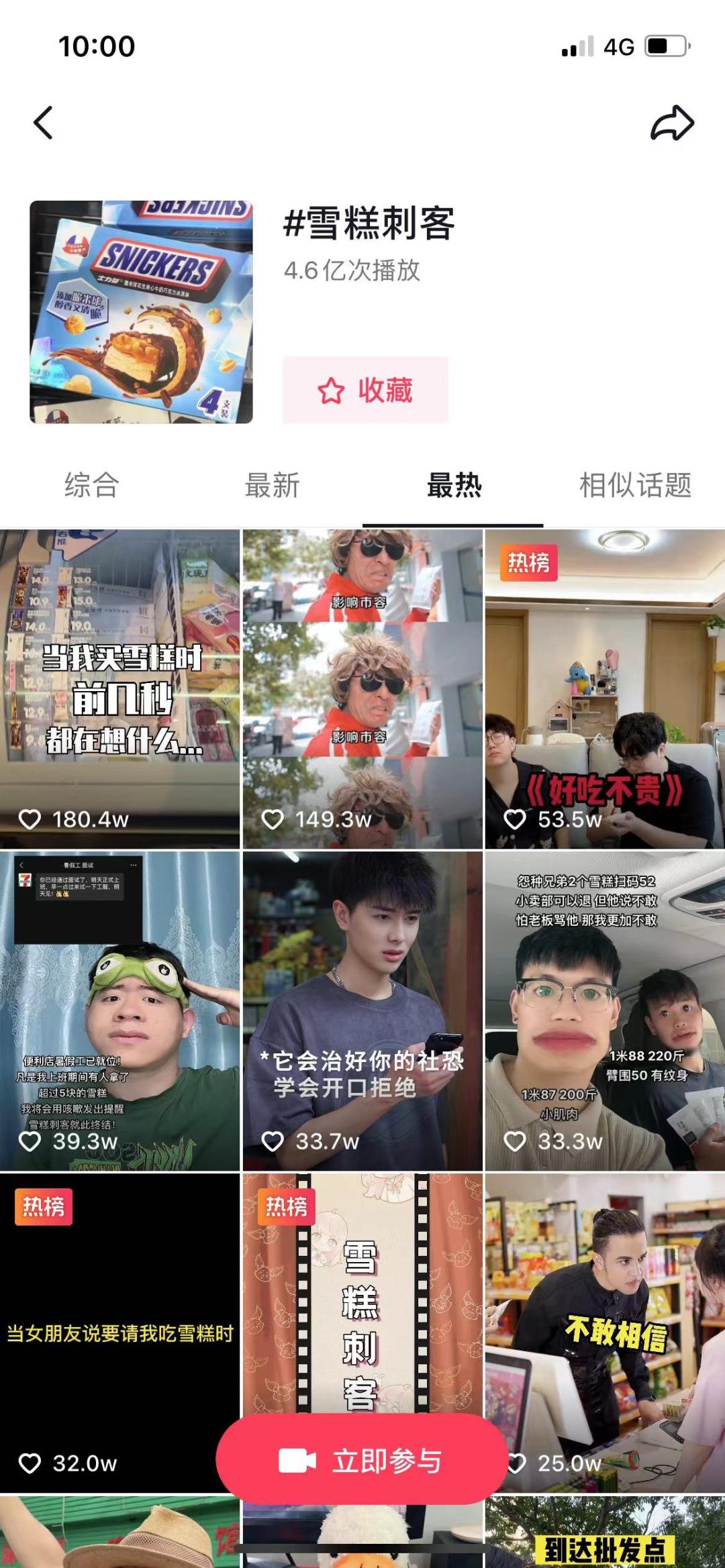
Task: Tap the back arrow at top left
Action: (42, 124)
